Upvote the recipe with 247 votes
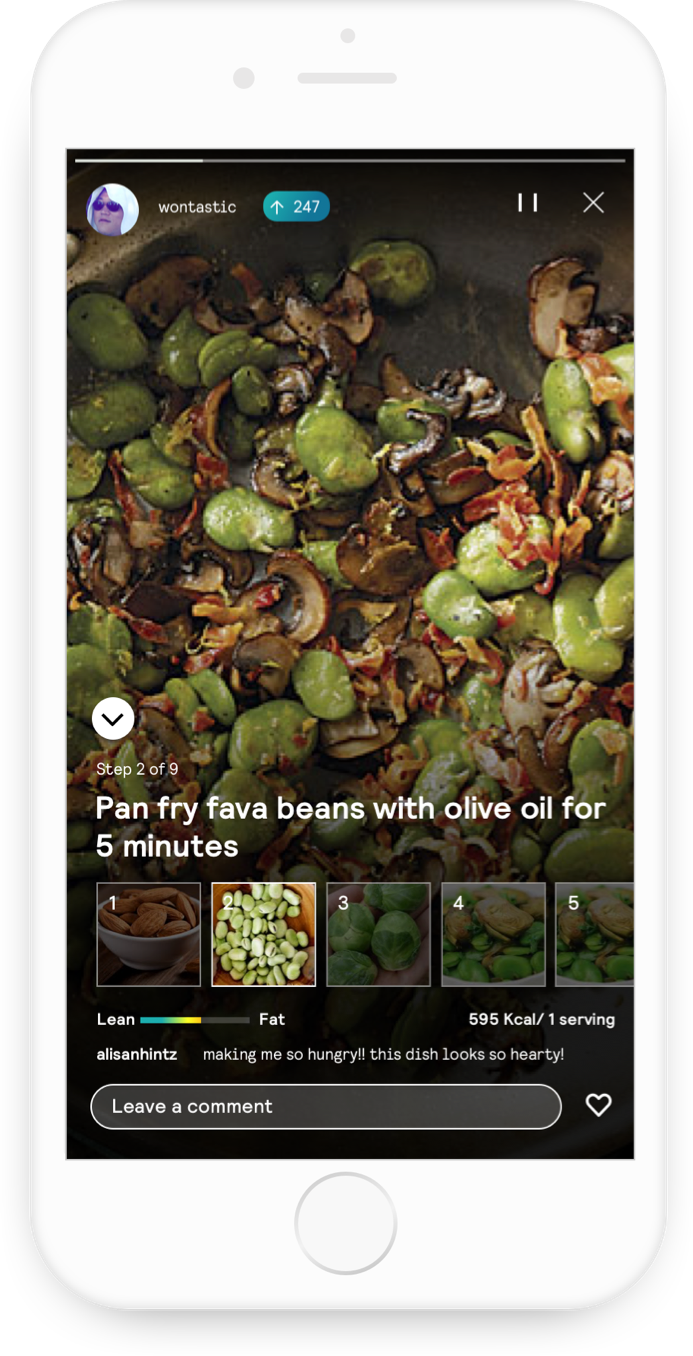 coord(296,207)
